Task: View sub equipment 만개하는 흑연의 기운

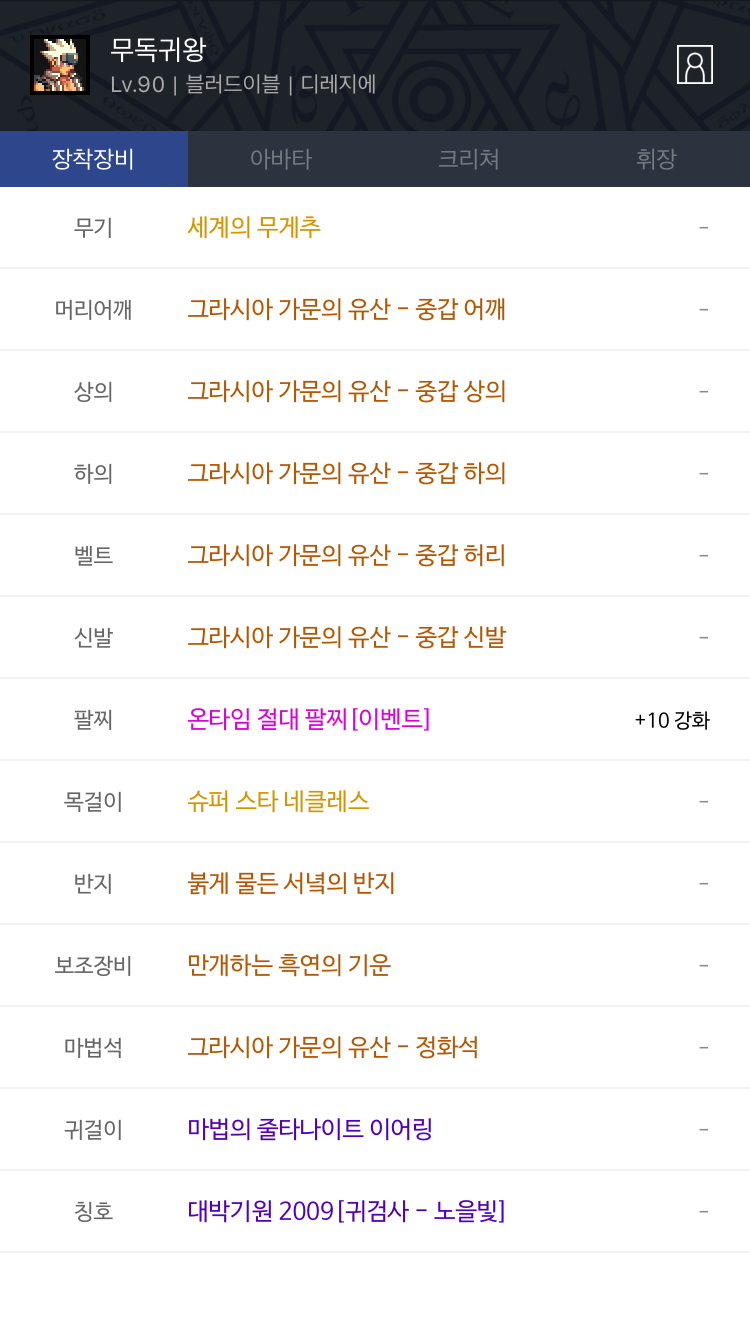Action: [289, 966]
